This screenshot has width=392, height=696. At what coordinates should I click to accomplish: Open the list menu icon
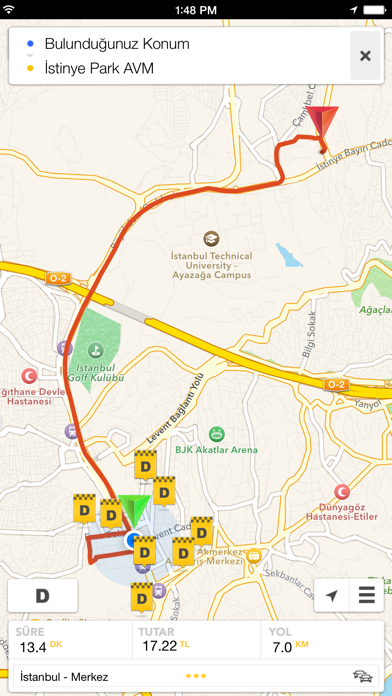367,596
